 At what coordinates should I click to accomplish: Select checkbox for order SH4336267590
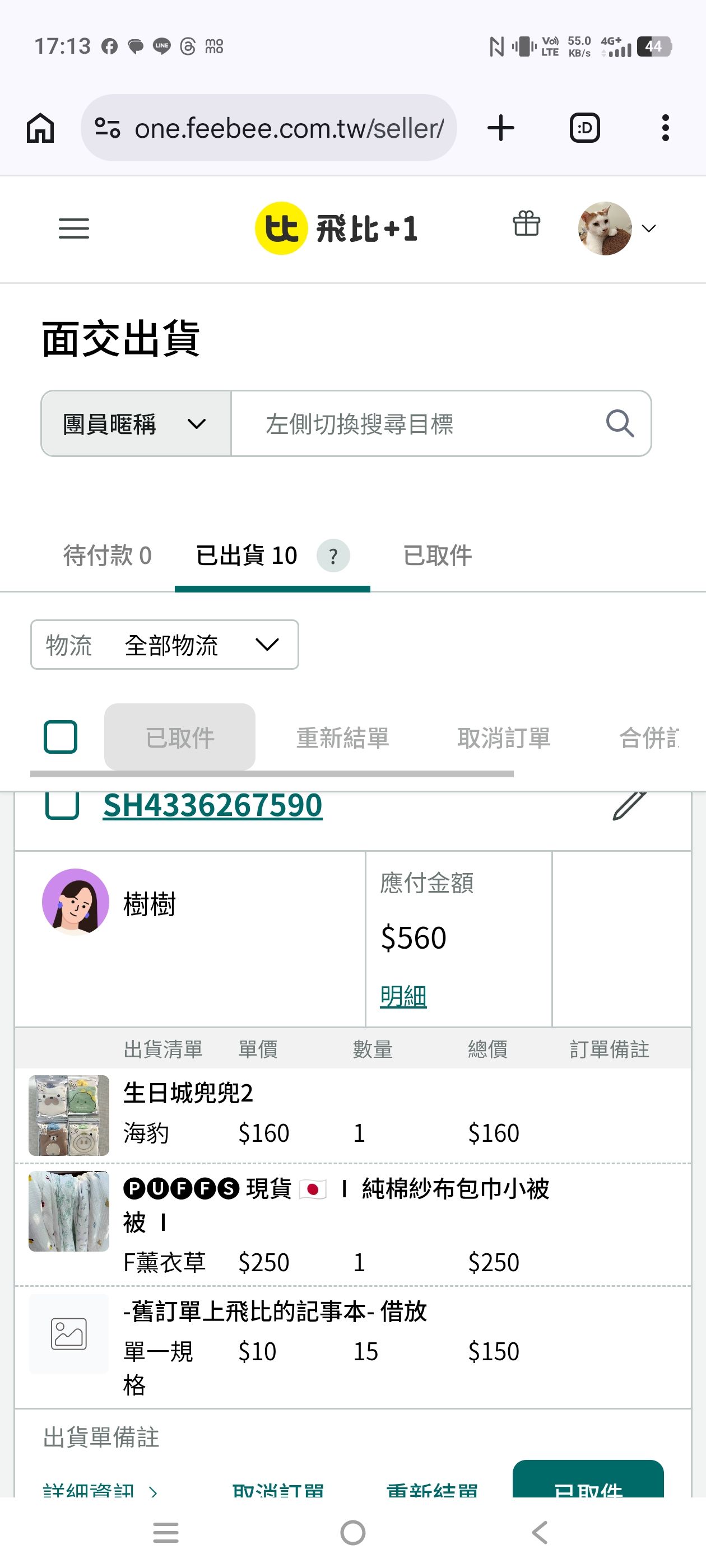(63, 805)
